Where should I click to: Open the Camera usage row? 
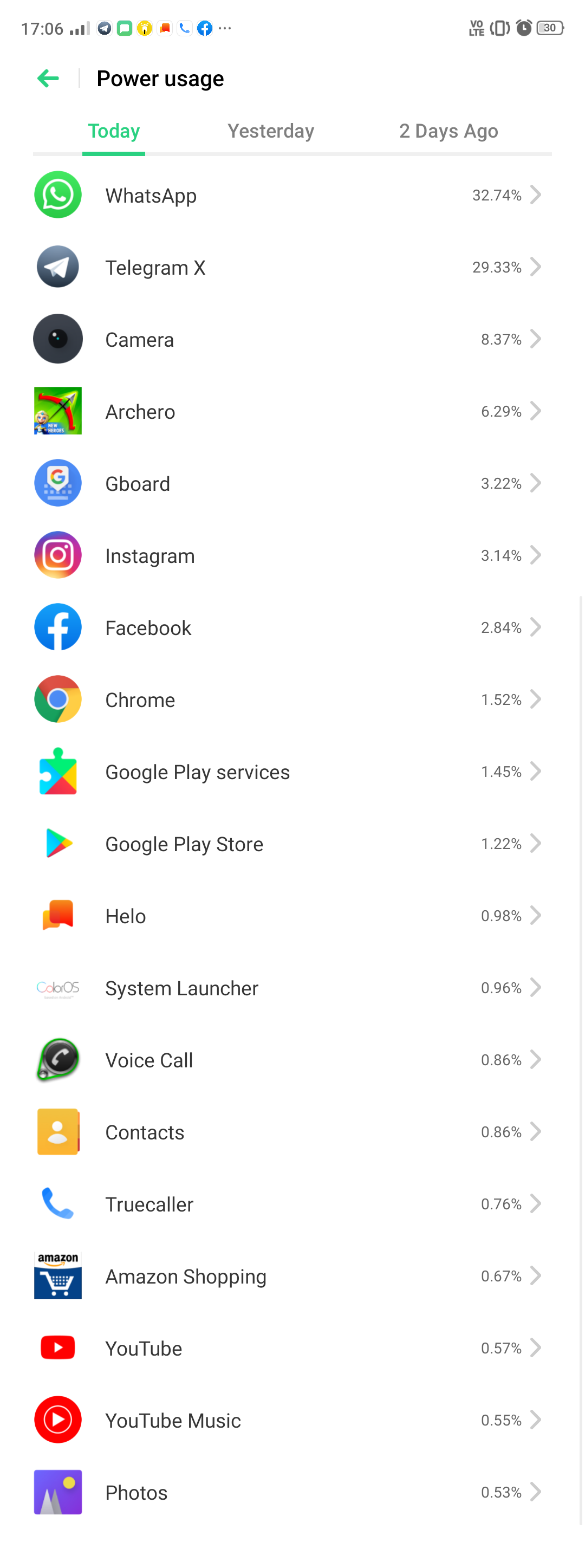(x=292, y=339)
